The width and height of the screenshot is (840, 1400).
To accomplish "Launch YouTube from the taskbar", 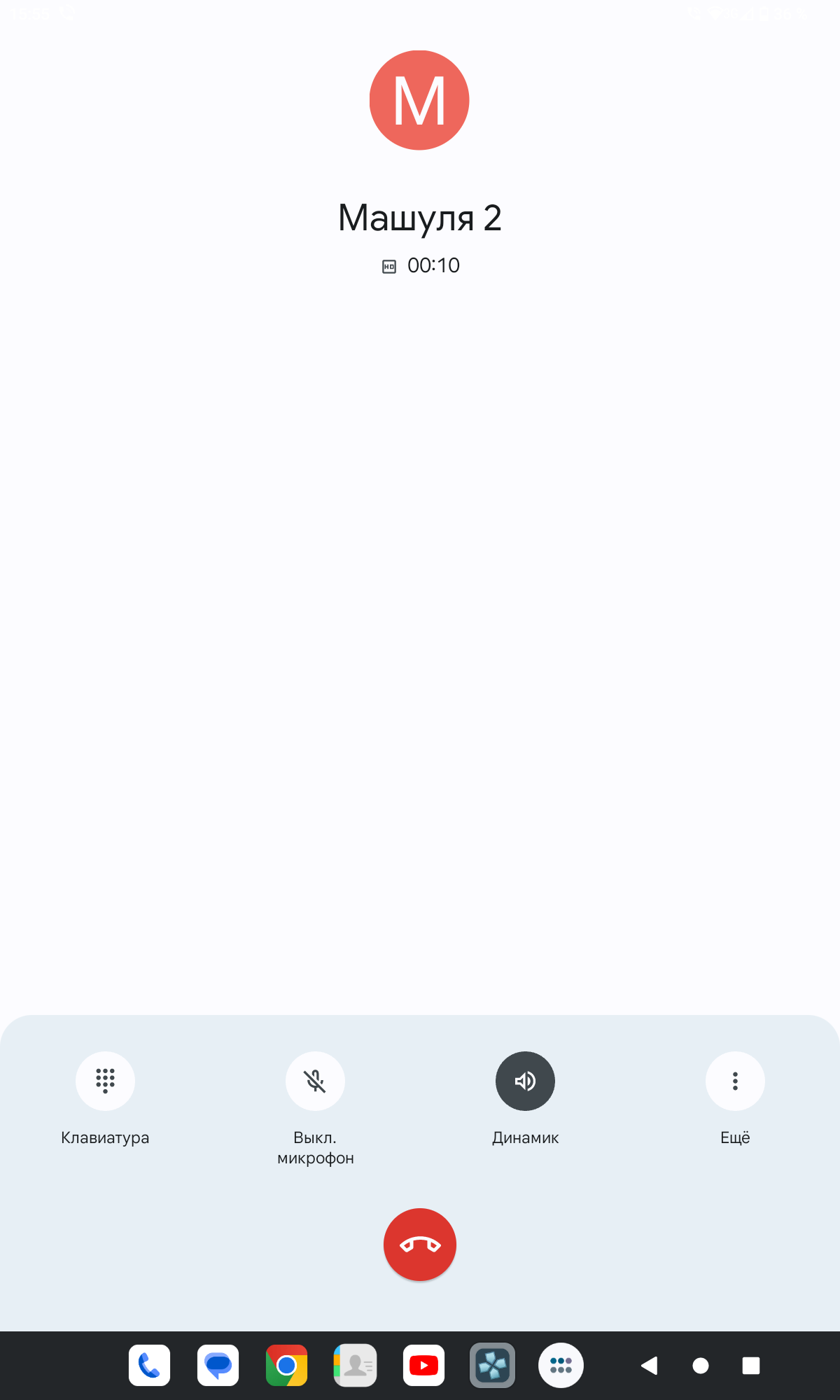I will [x=423, y=1365].
